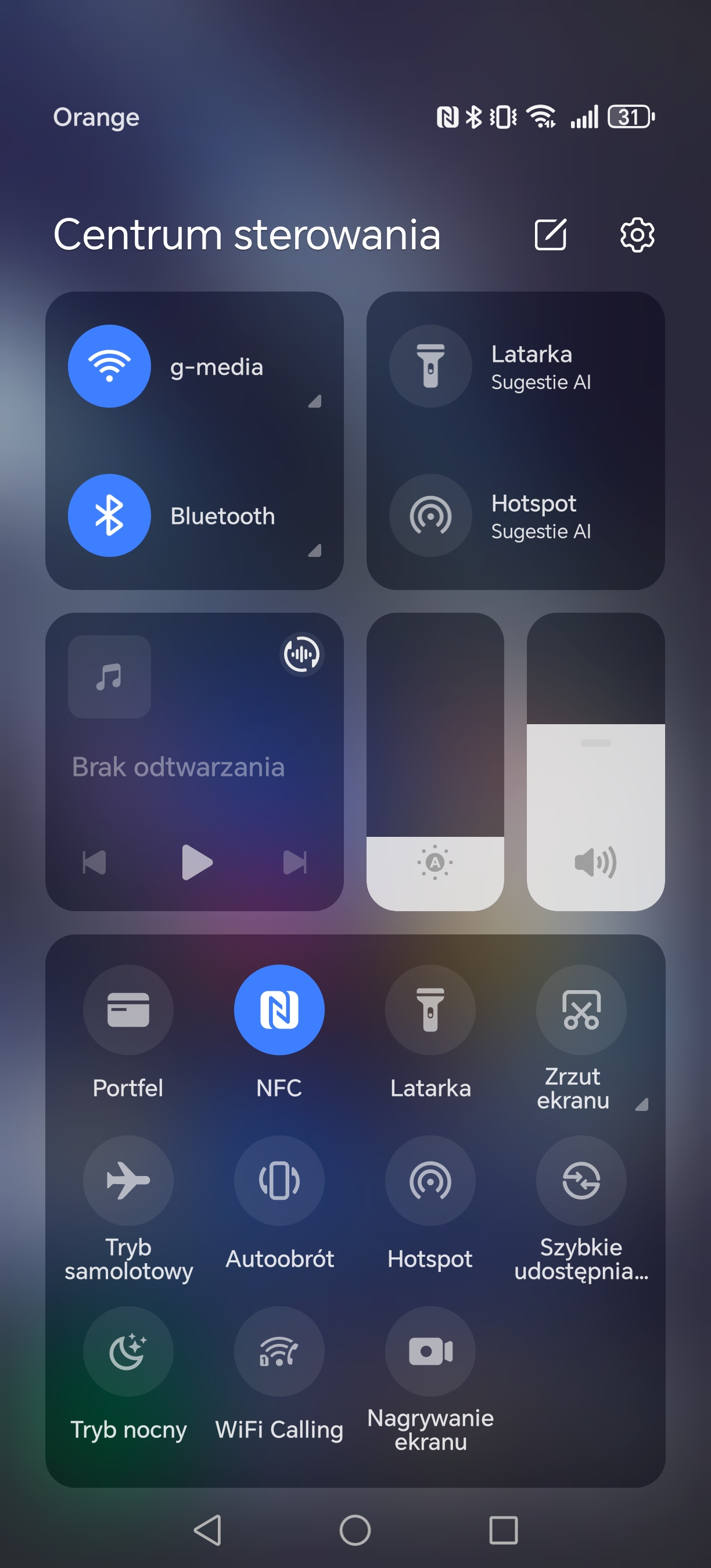Open the Portfel wallet tile
Screen dimensions: 711x1568
128,1010
